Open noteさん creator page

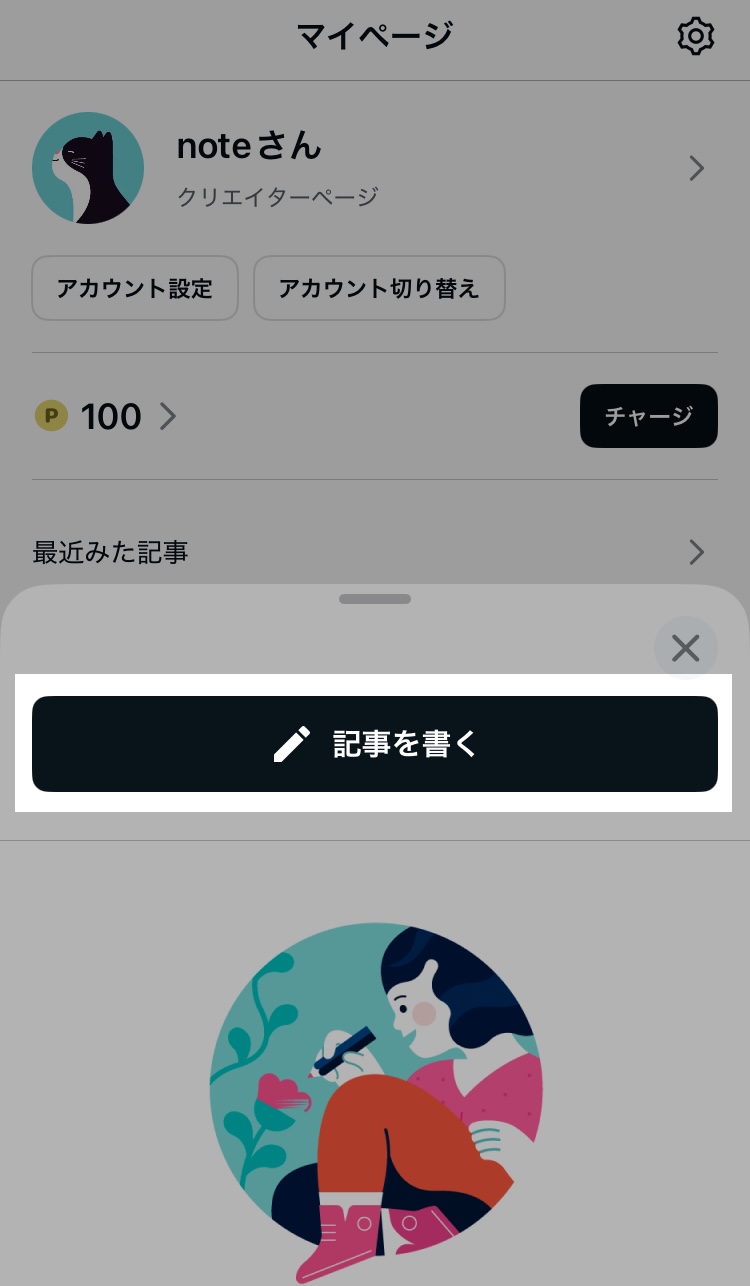pyautogui.click(x=375, y=168)
